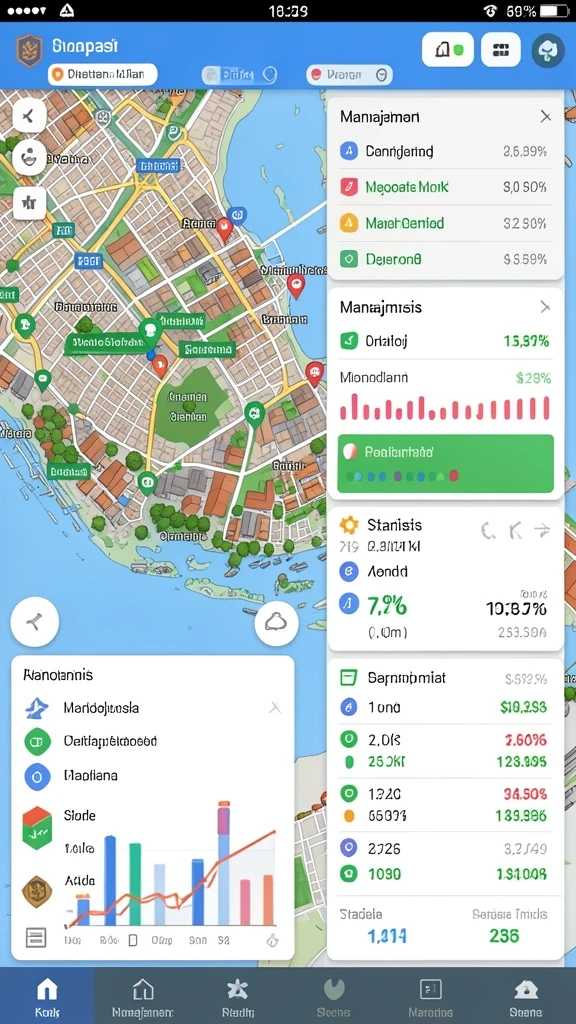Image resolution: width=576 pixels, height=1024 pixels.
Task: Tap the green Peeitentate button
Action: coord(445,463)
